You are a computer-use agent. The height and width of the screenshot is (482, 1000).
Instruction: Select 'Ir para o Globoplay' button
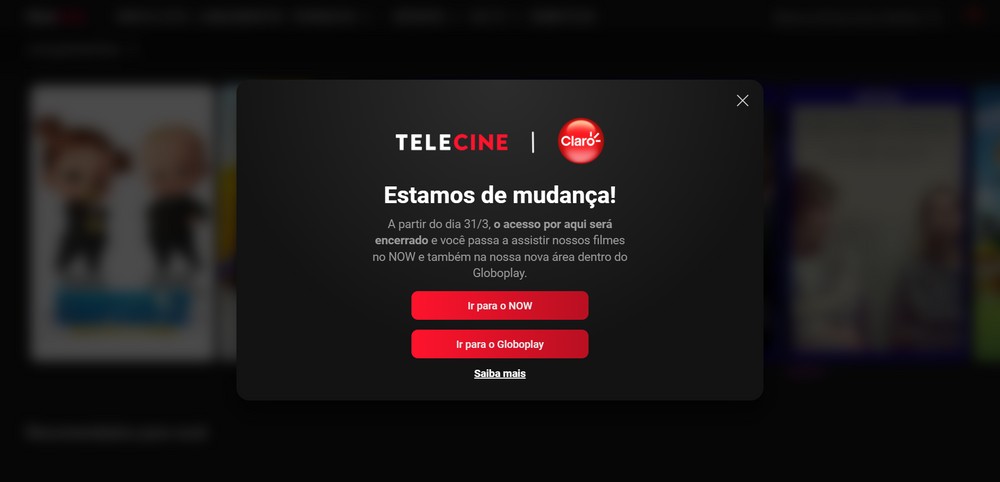coord(499,344)
